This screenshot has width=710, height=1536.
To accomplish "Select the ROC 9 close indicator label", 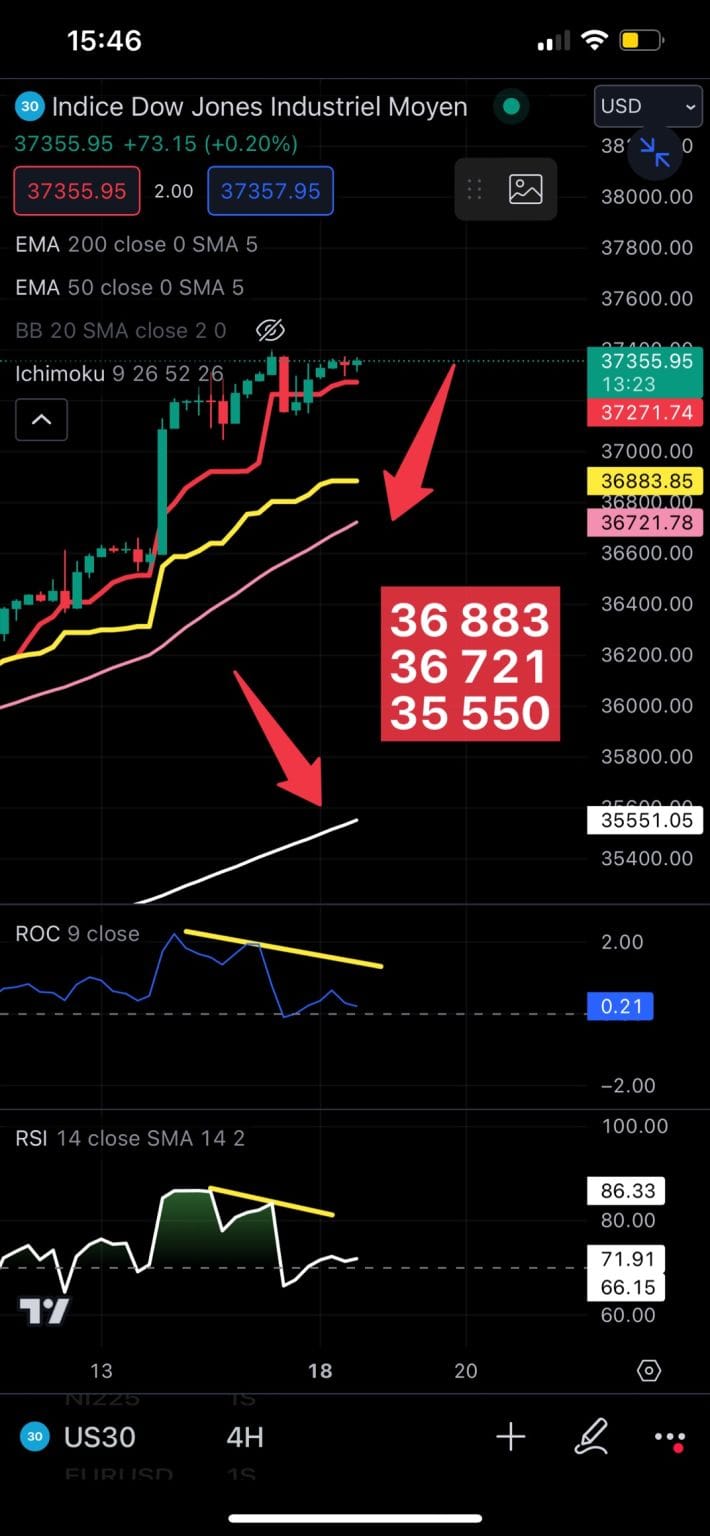I will [x=77, y=934].
